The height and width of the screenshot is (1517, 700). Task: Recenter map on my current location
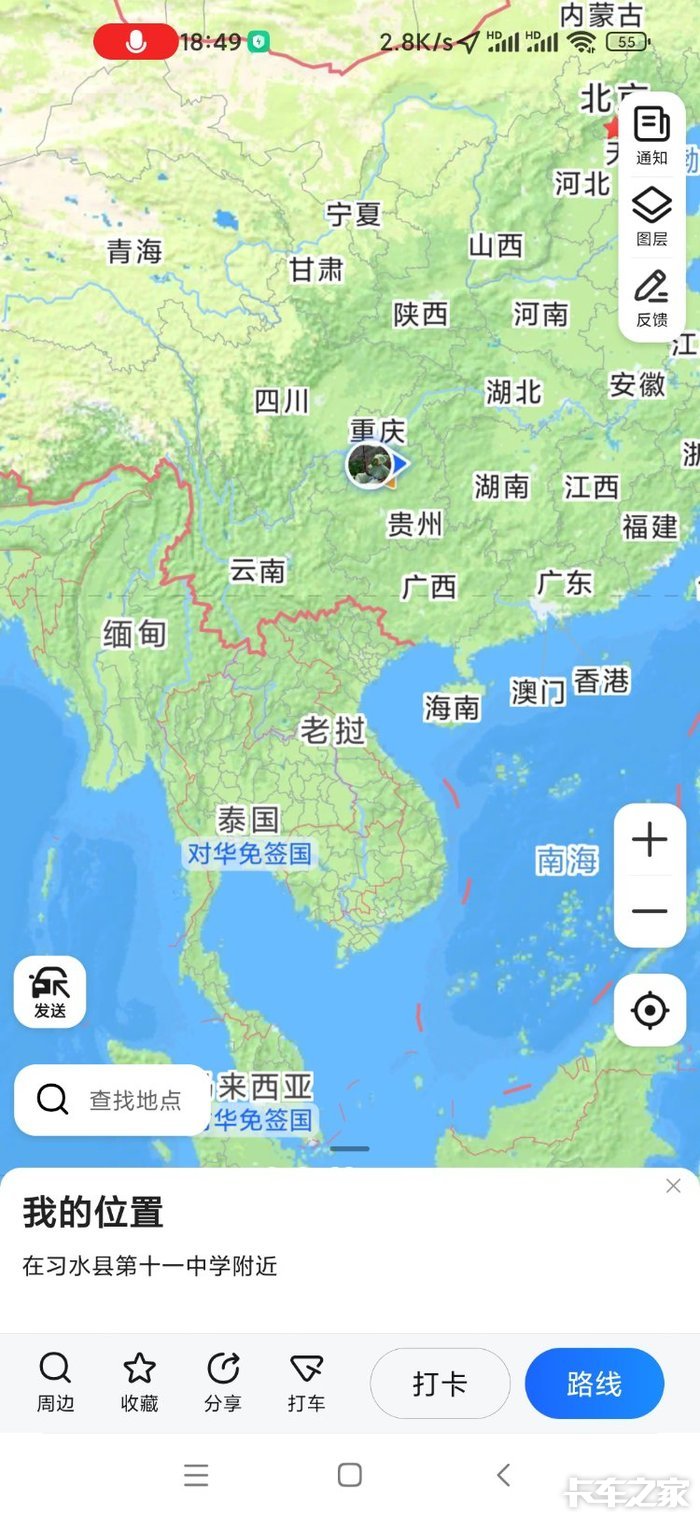click(650, 1011)
